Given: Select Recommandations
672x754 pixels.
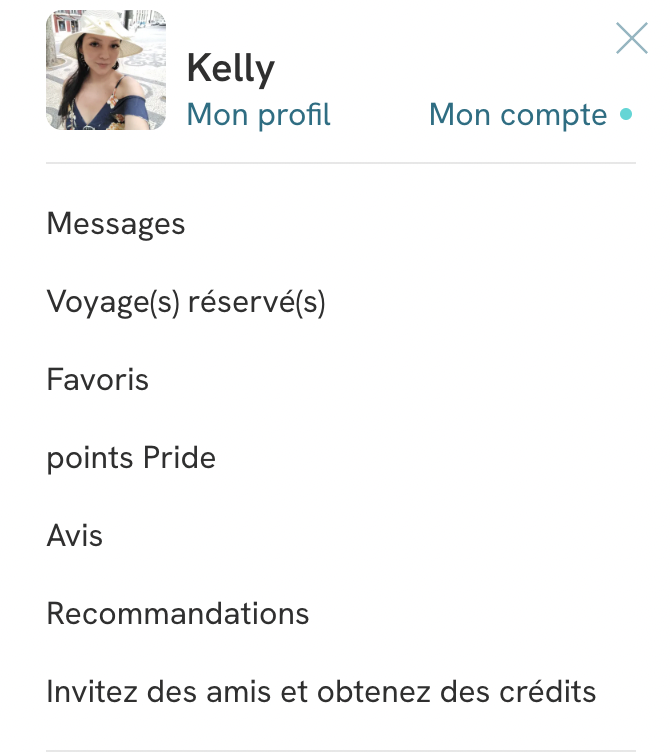Looking at the screenshot, I should pos(178,613).
